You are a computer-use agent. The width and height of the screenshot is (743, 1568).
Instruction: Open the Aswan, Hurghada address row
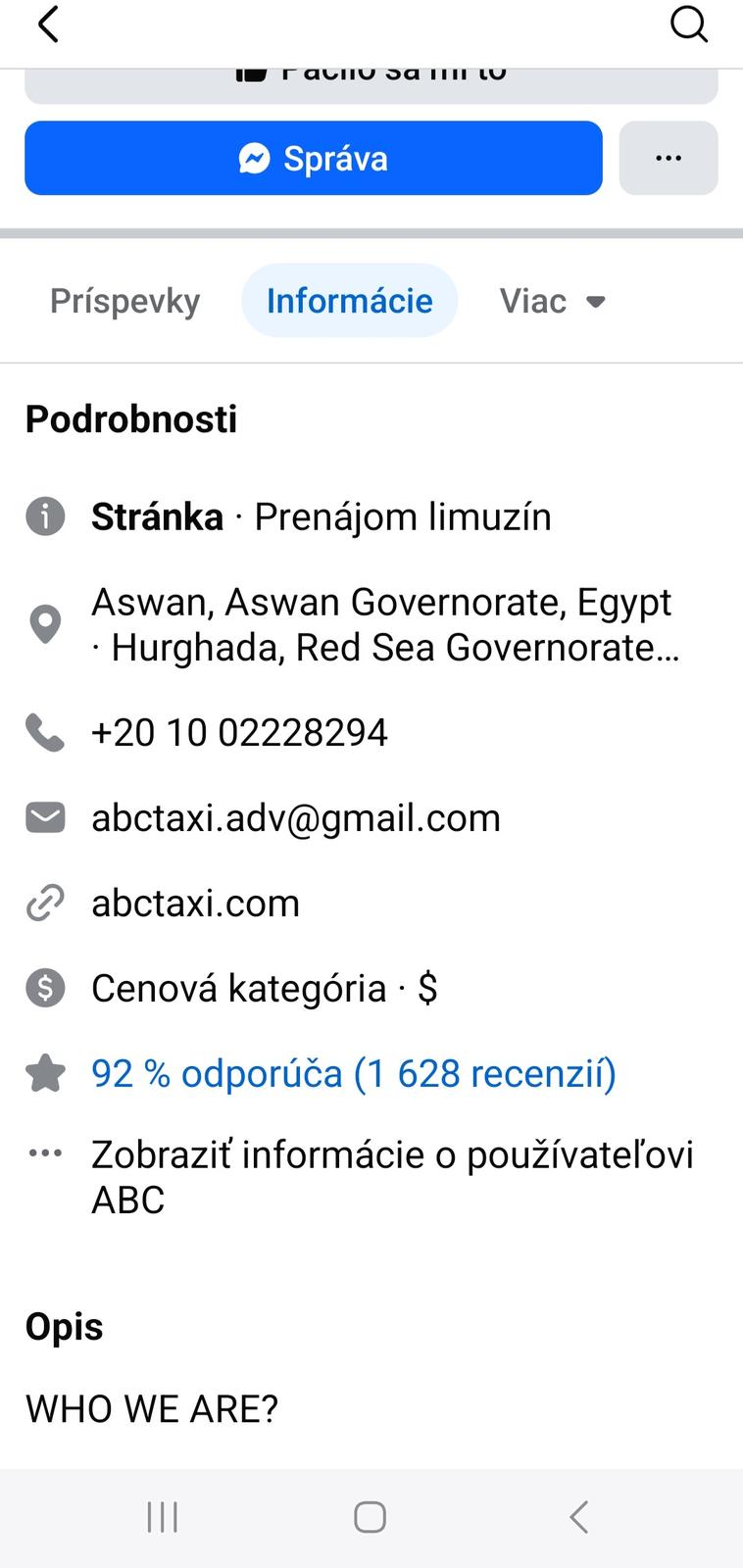[382, 624]
